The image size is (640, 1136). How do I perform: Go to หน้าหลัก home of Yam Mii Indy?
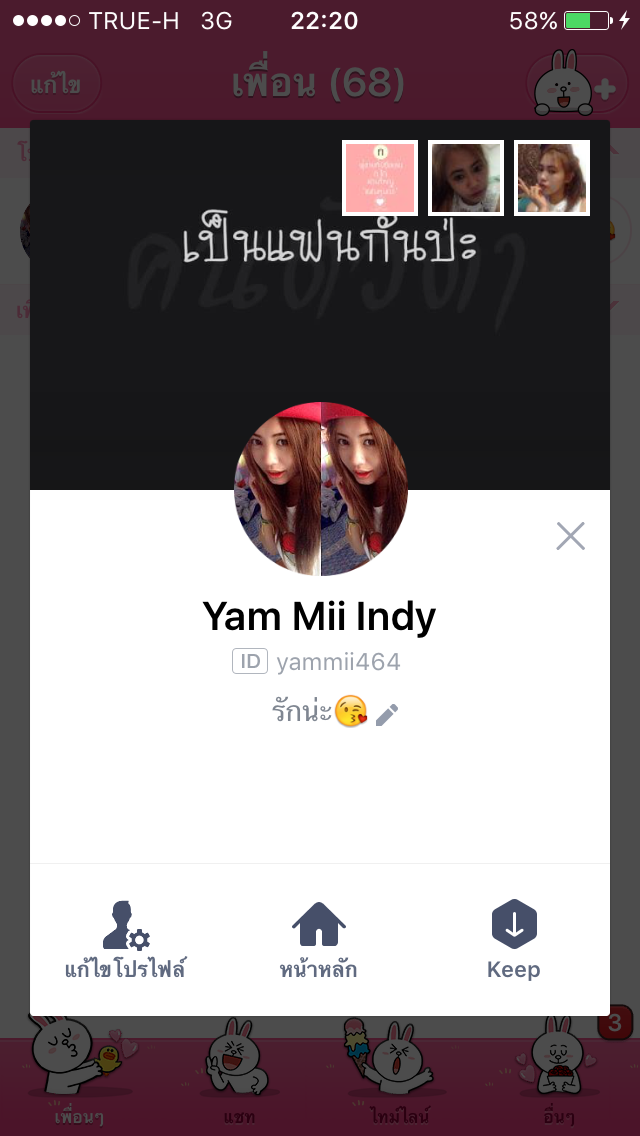[x=318, y=938]
